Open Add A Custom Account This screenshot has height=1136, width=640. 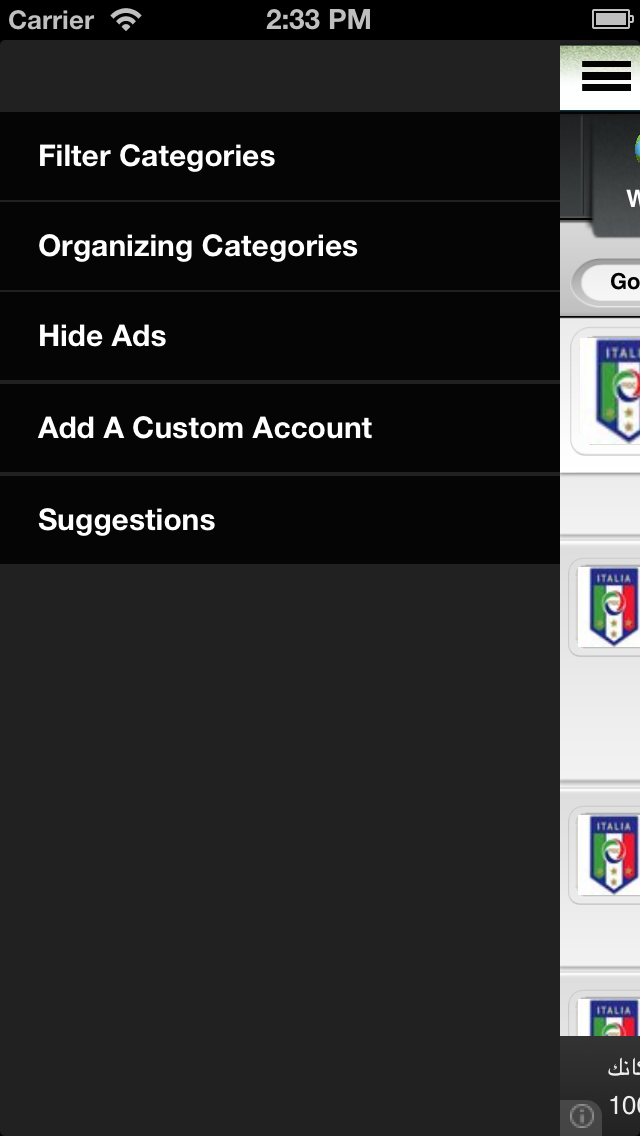point(205,428)
